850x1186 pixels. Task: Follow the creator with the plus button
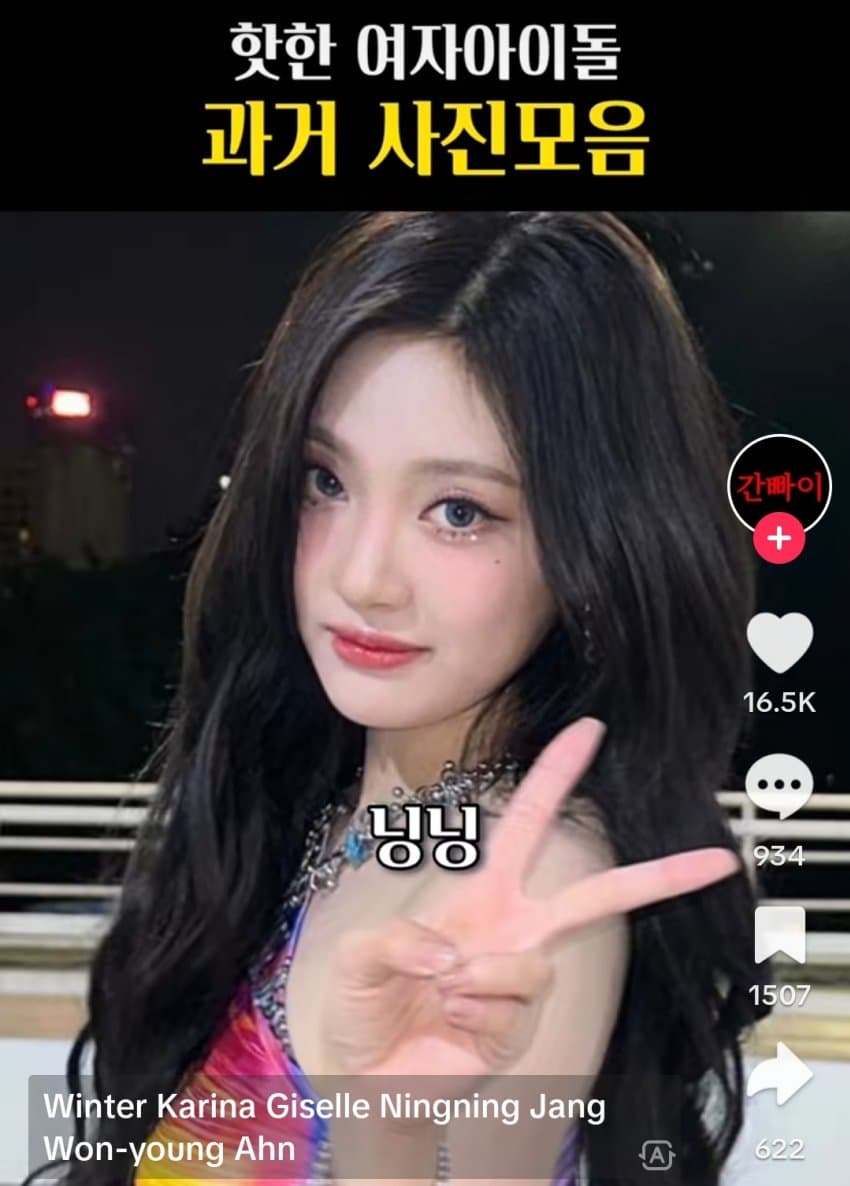click(x=779, y=540)
